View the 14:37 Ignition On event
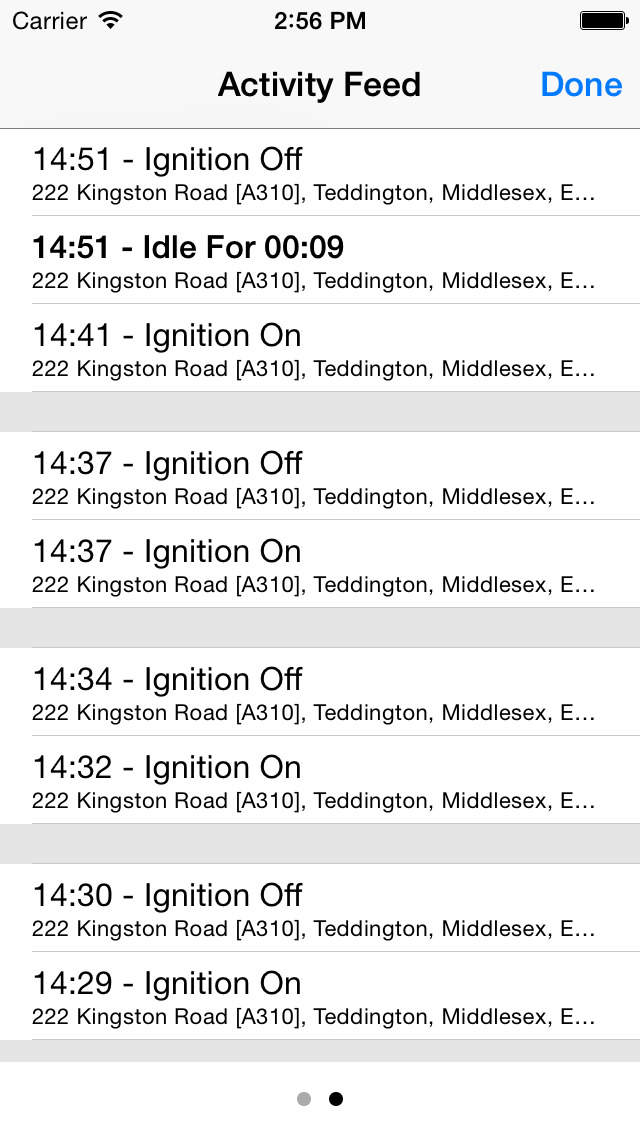 (320, 564)
